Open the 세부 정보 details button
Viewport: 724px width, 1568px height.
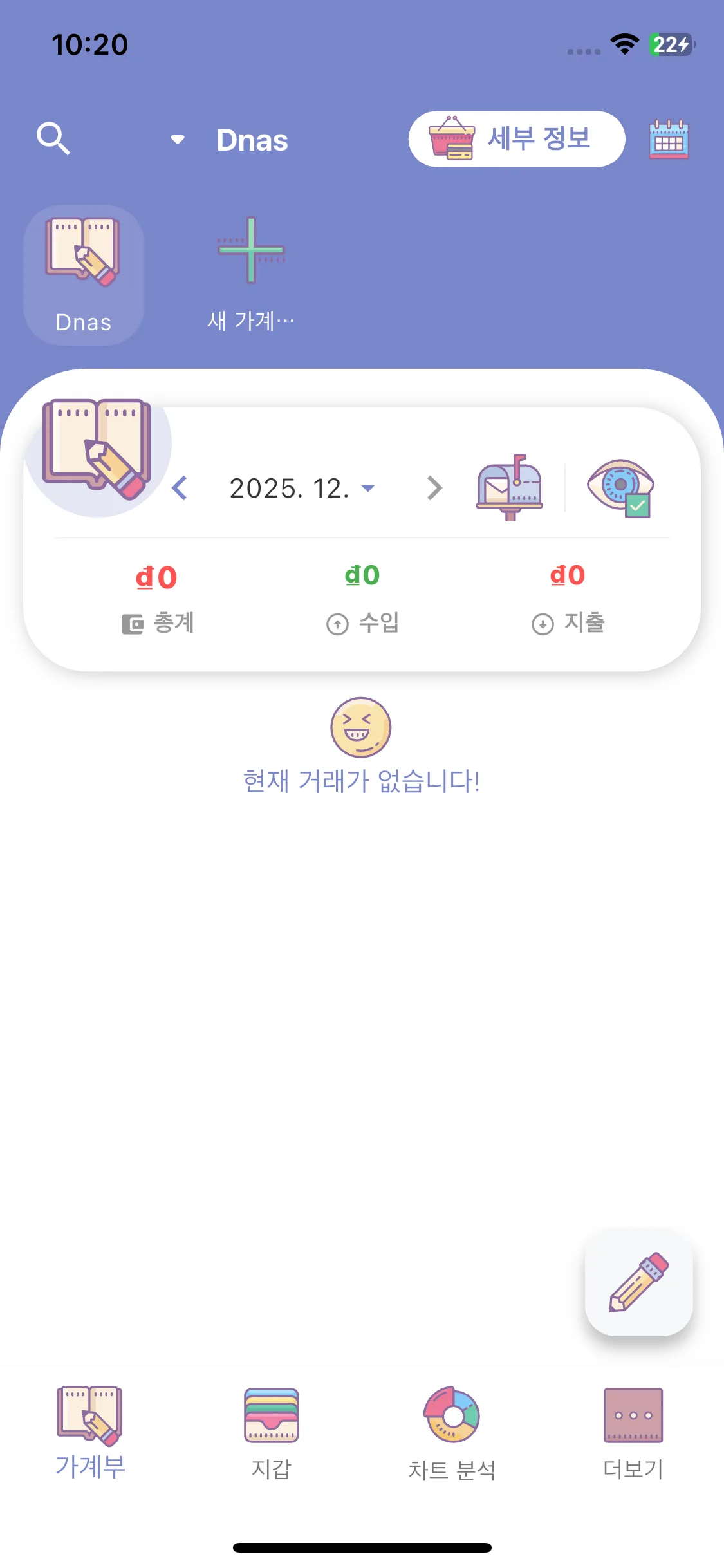coord(516,139)
